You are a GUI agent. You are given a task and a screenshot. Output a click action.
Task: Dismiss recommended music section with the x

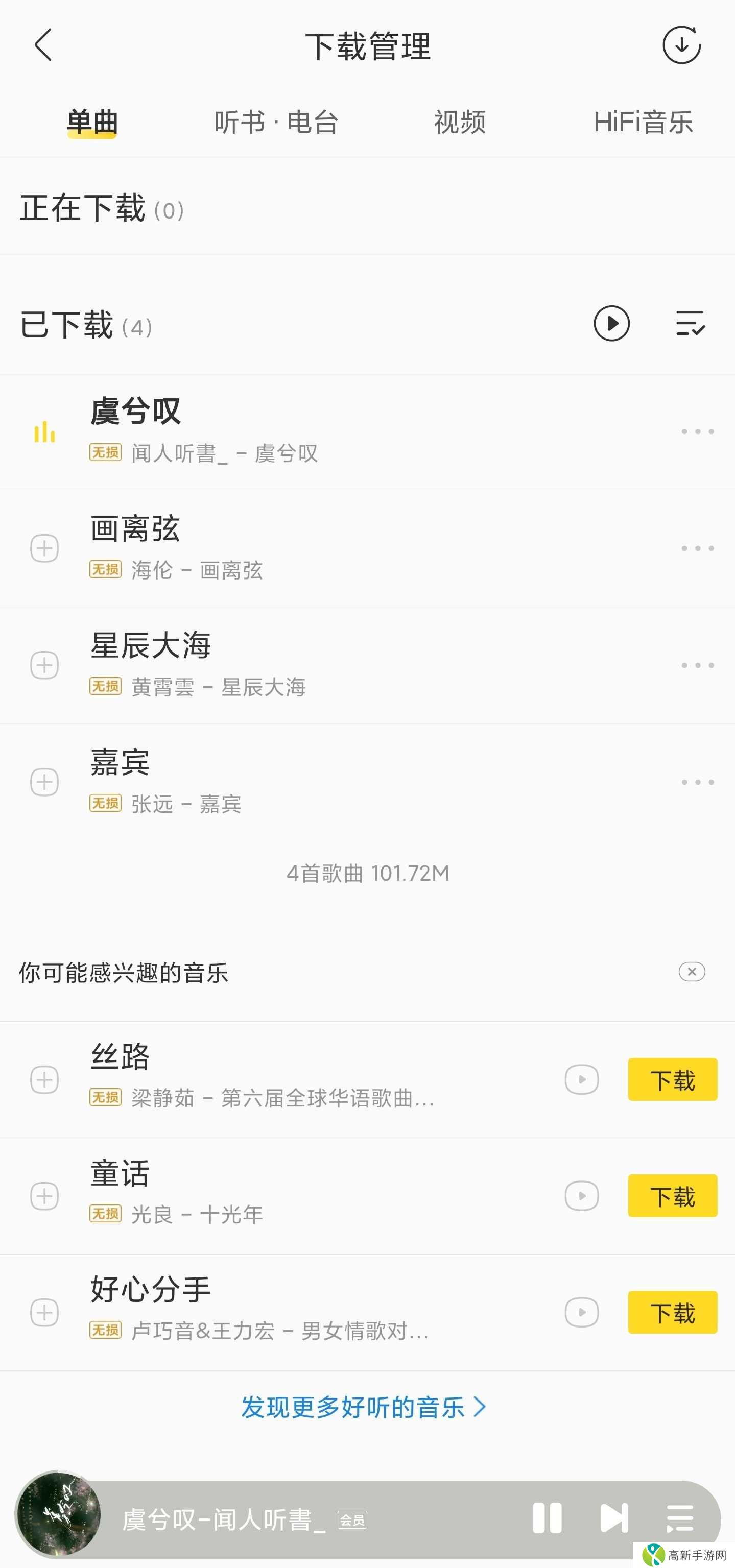(x=692, y=972)
